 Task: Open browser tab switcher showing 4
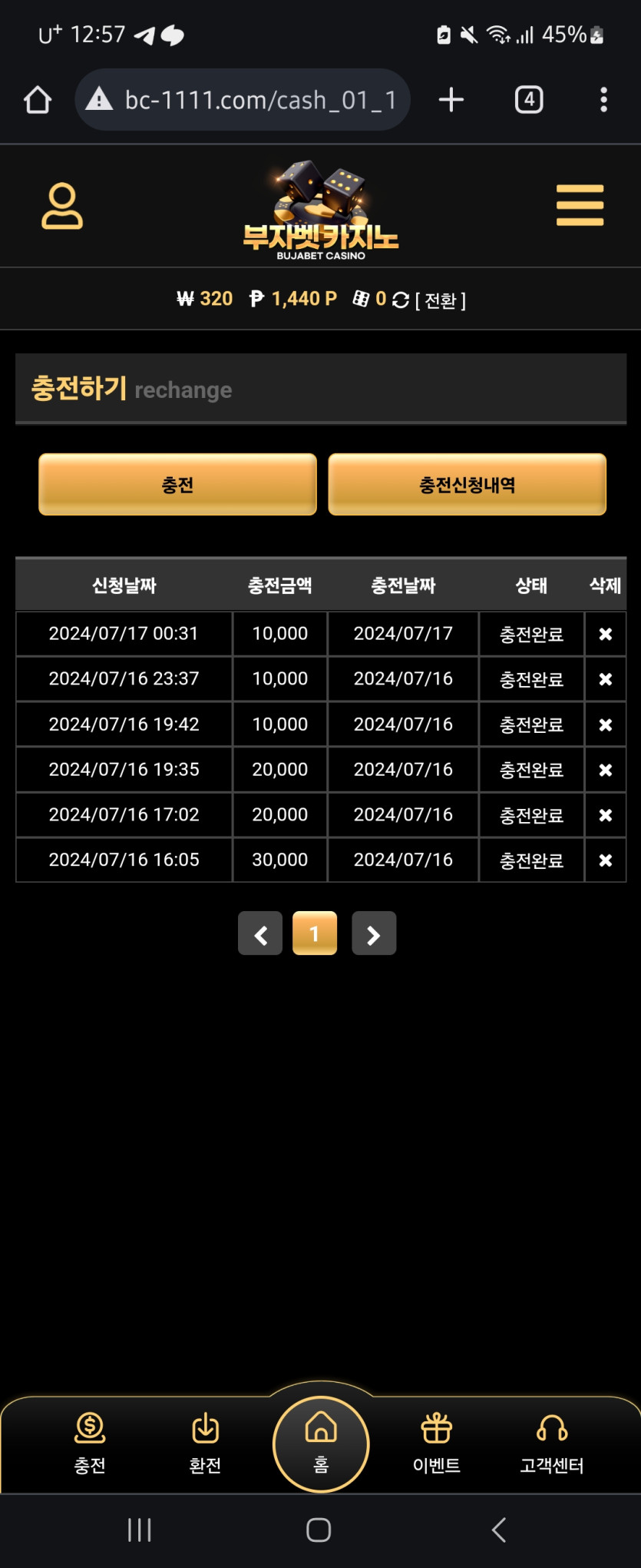click(529, 100)
